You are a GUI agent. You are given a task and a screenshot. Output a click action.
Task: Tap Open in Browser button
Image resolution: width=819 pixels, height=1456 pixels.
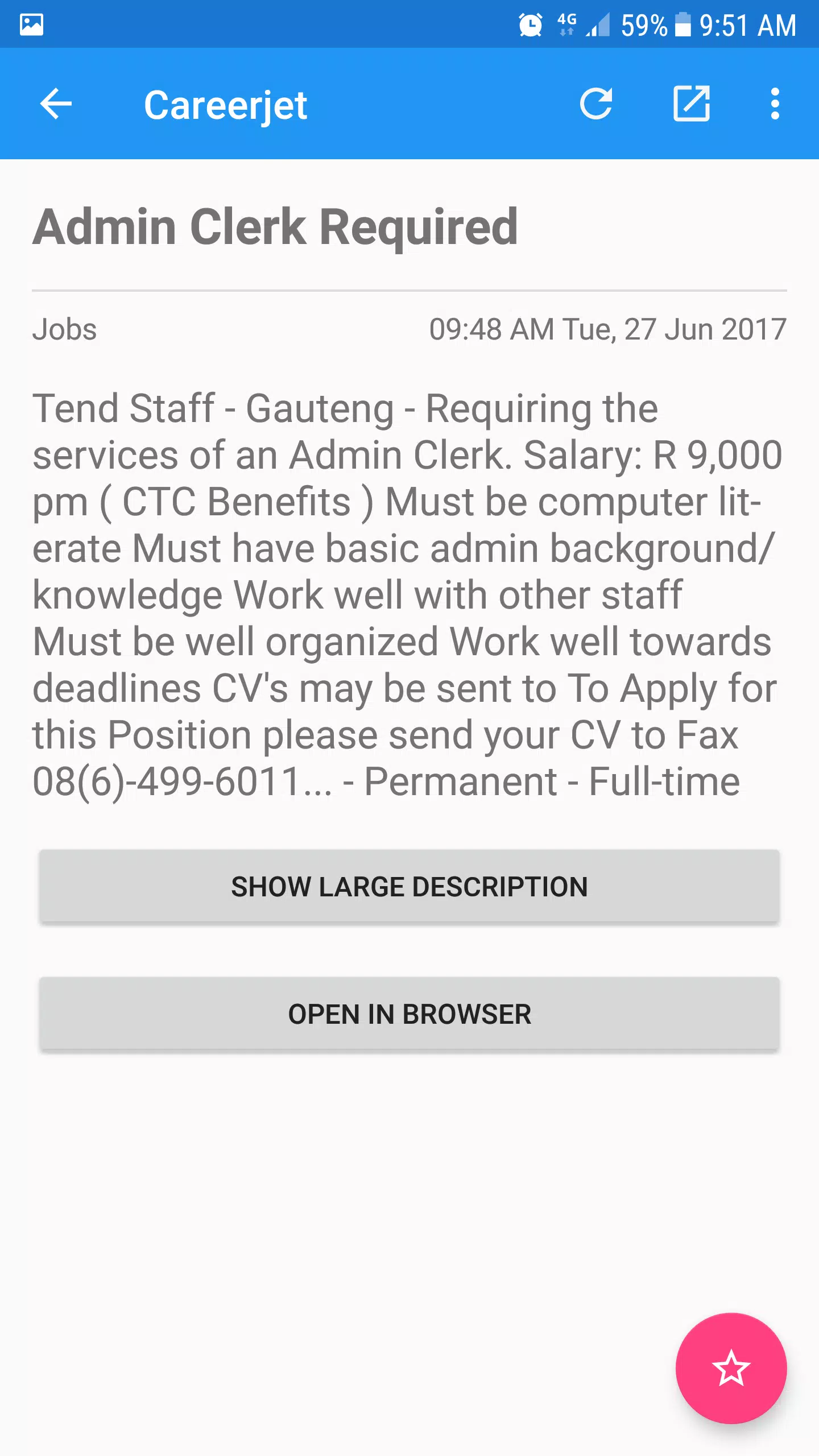click(409, 1014)
